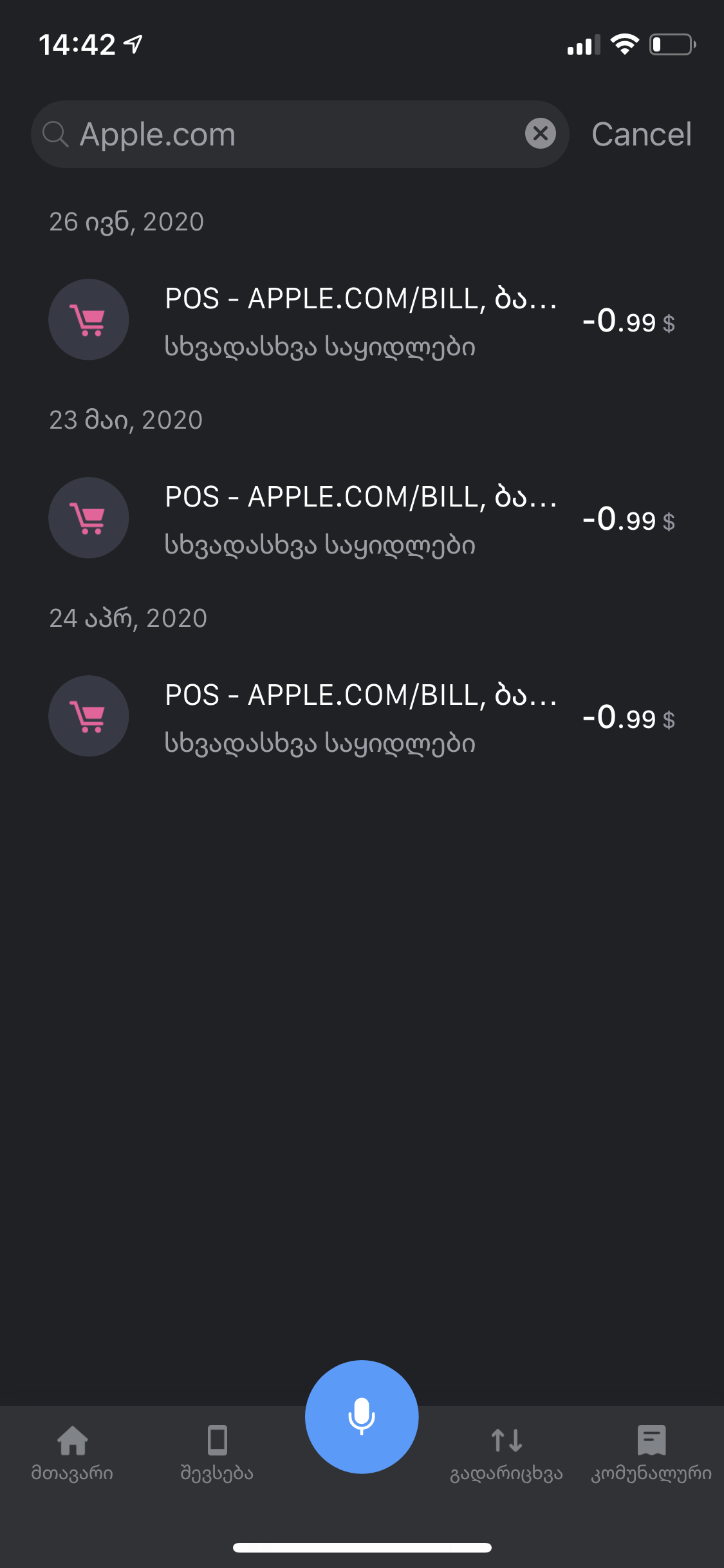Open the 23 მაი, 2020 Apple transaction
Screen dimensions: 724x1568
coord(362,518)
